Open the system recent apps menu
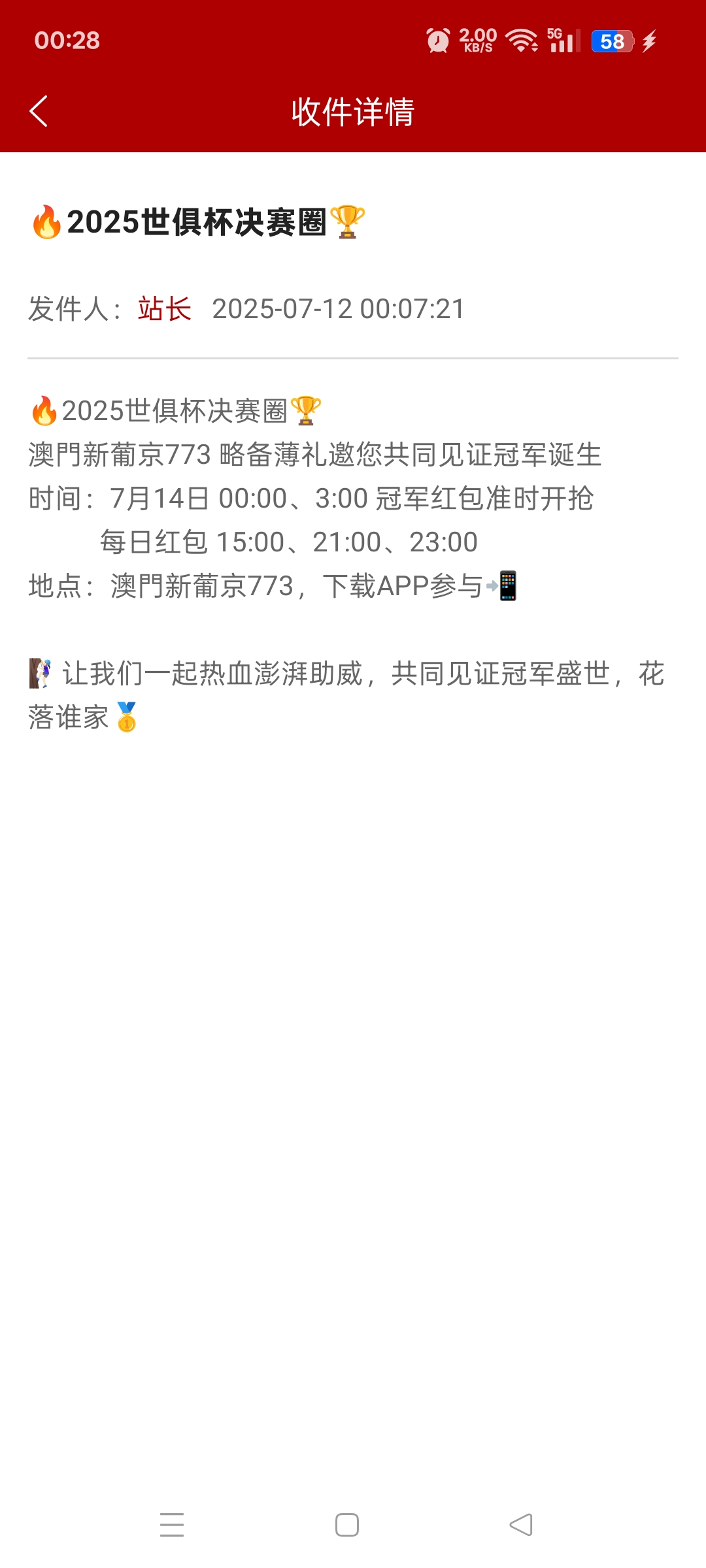Screen dimensions: 706x1568 coord(172,1524)
